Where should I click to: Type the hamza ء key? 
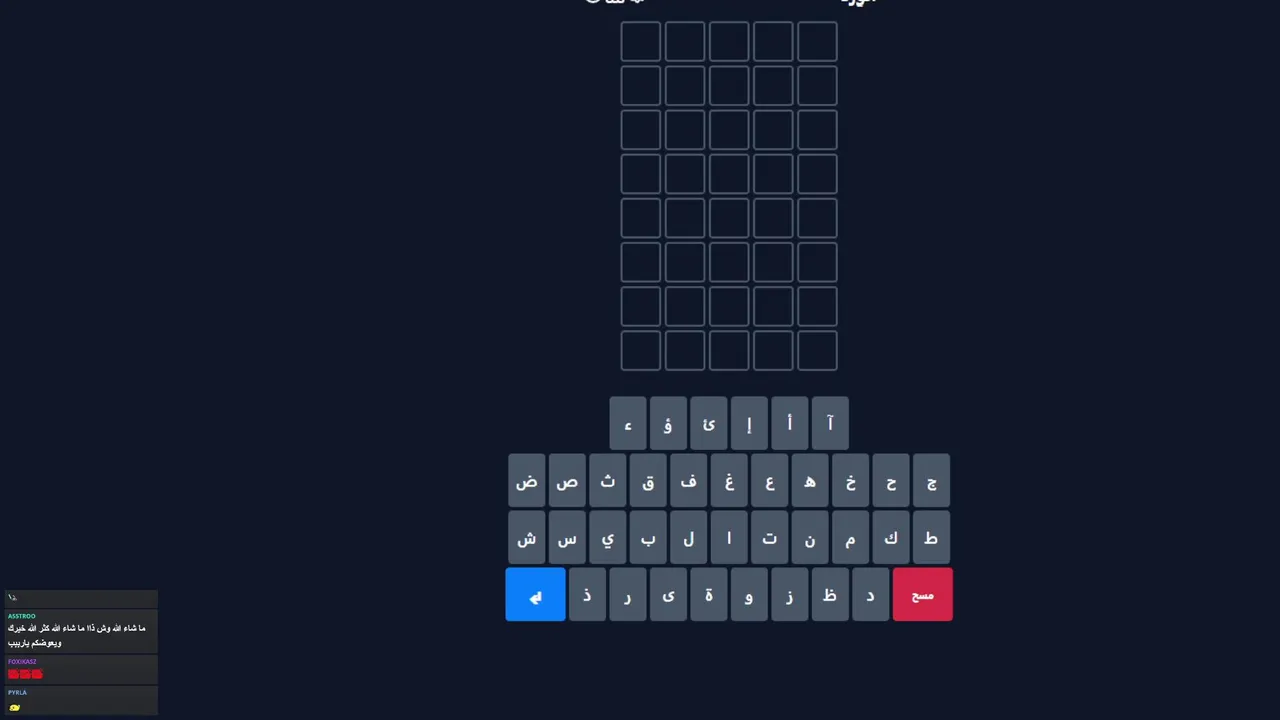coord(628,424)
